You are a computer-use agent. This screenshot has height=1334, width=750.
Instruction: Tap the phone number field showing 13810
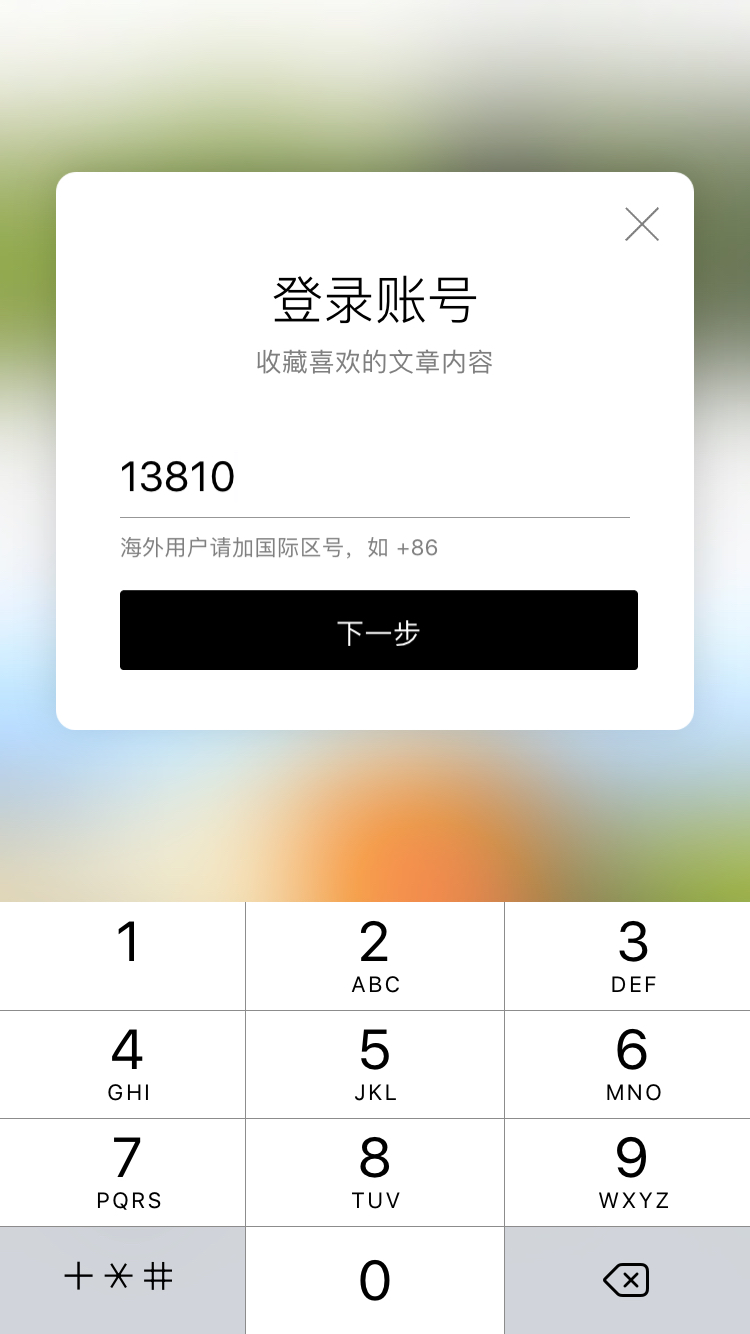click(x=375, y=477)
